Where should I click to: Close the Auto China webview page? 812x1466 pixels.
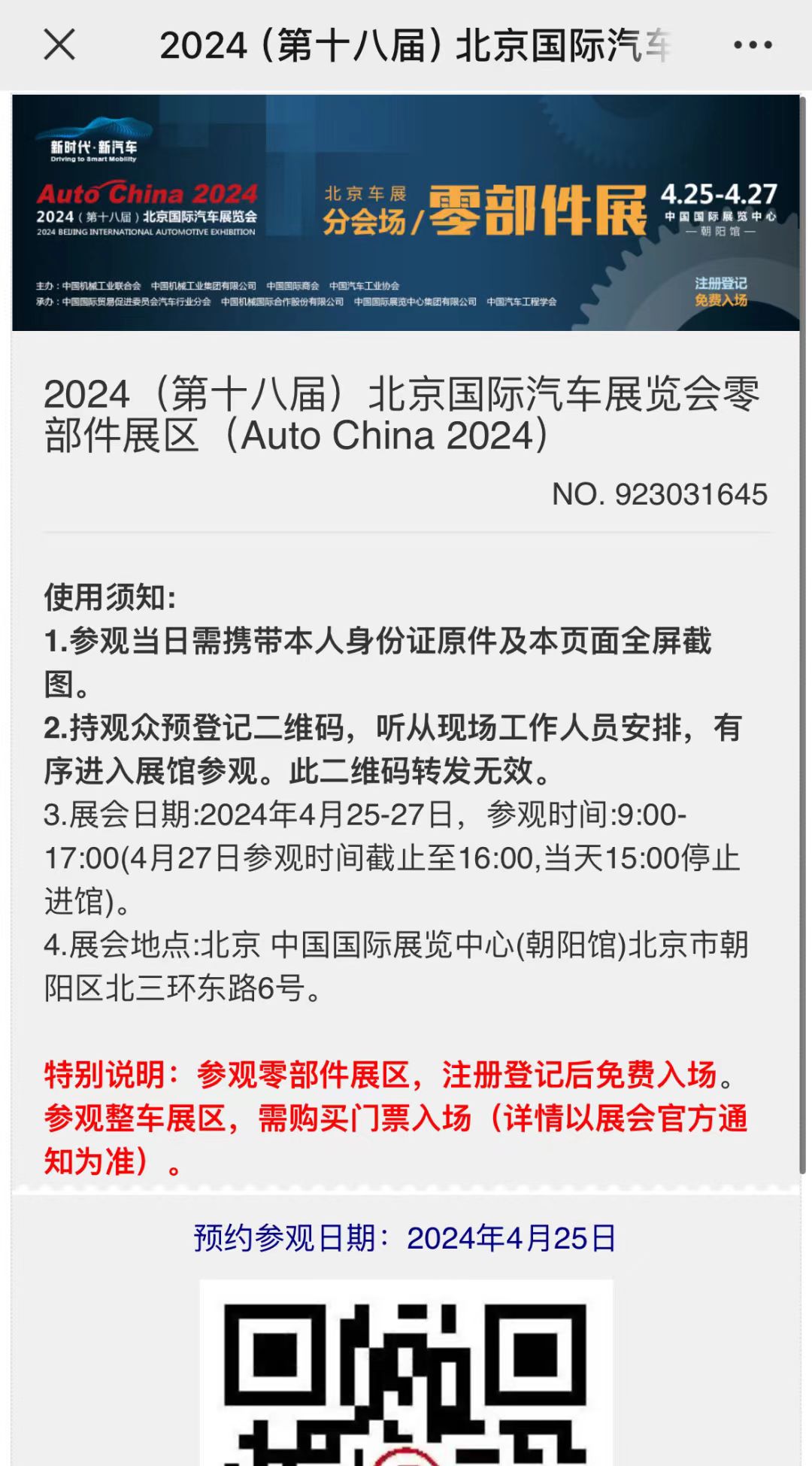point(59,45)
